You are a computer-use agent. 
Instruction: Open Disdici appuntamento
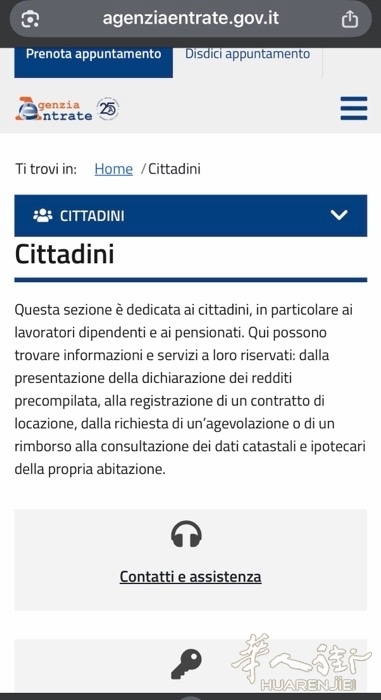pos(247,54)
